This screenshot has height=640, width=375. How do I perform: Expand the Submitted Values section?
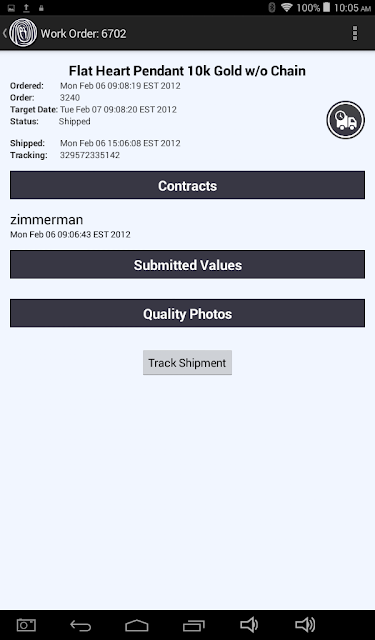coord(187,264)
